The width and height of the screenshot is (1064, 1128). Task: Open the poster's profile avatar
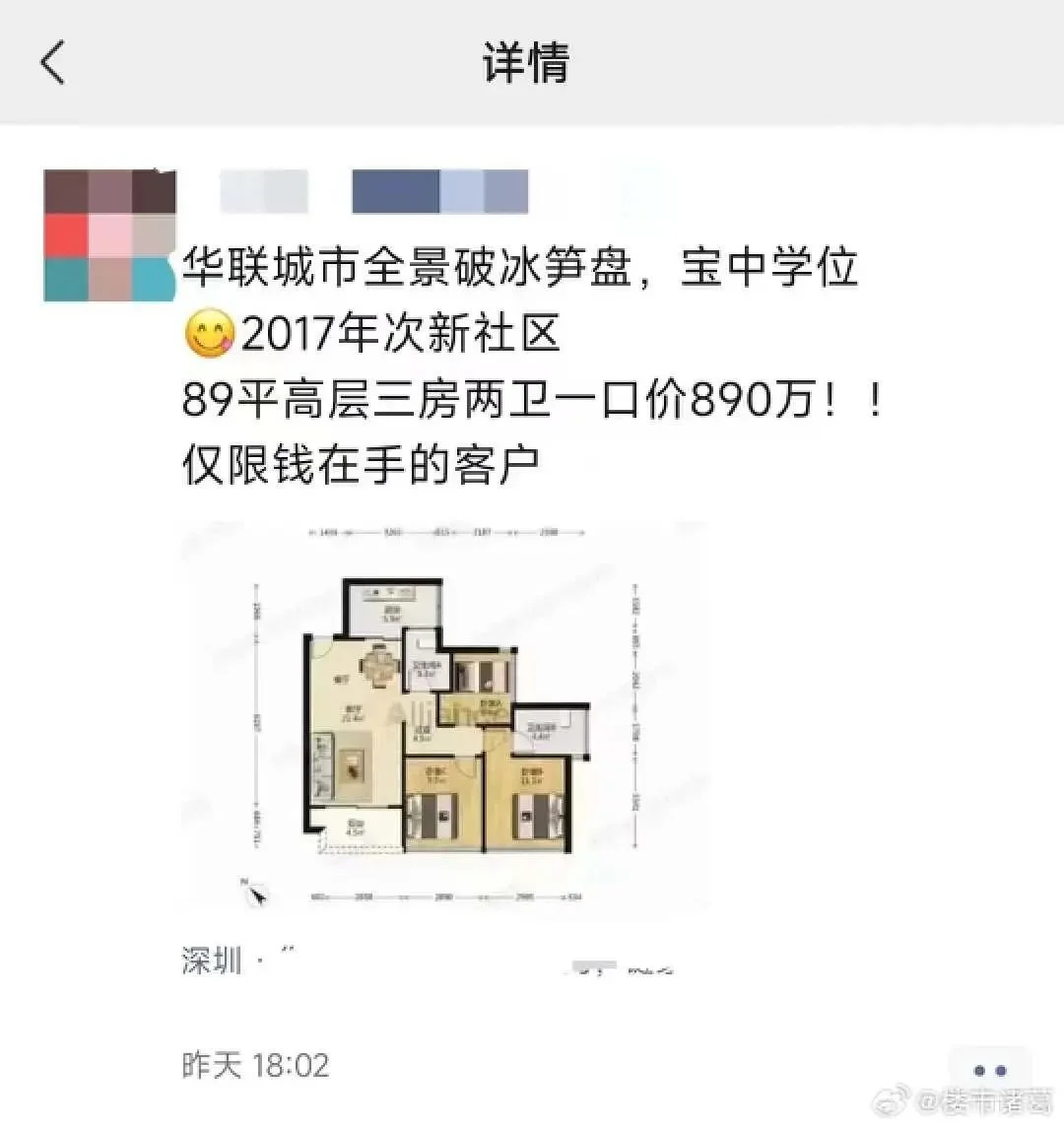click(x=109, y=234)
